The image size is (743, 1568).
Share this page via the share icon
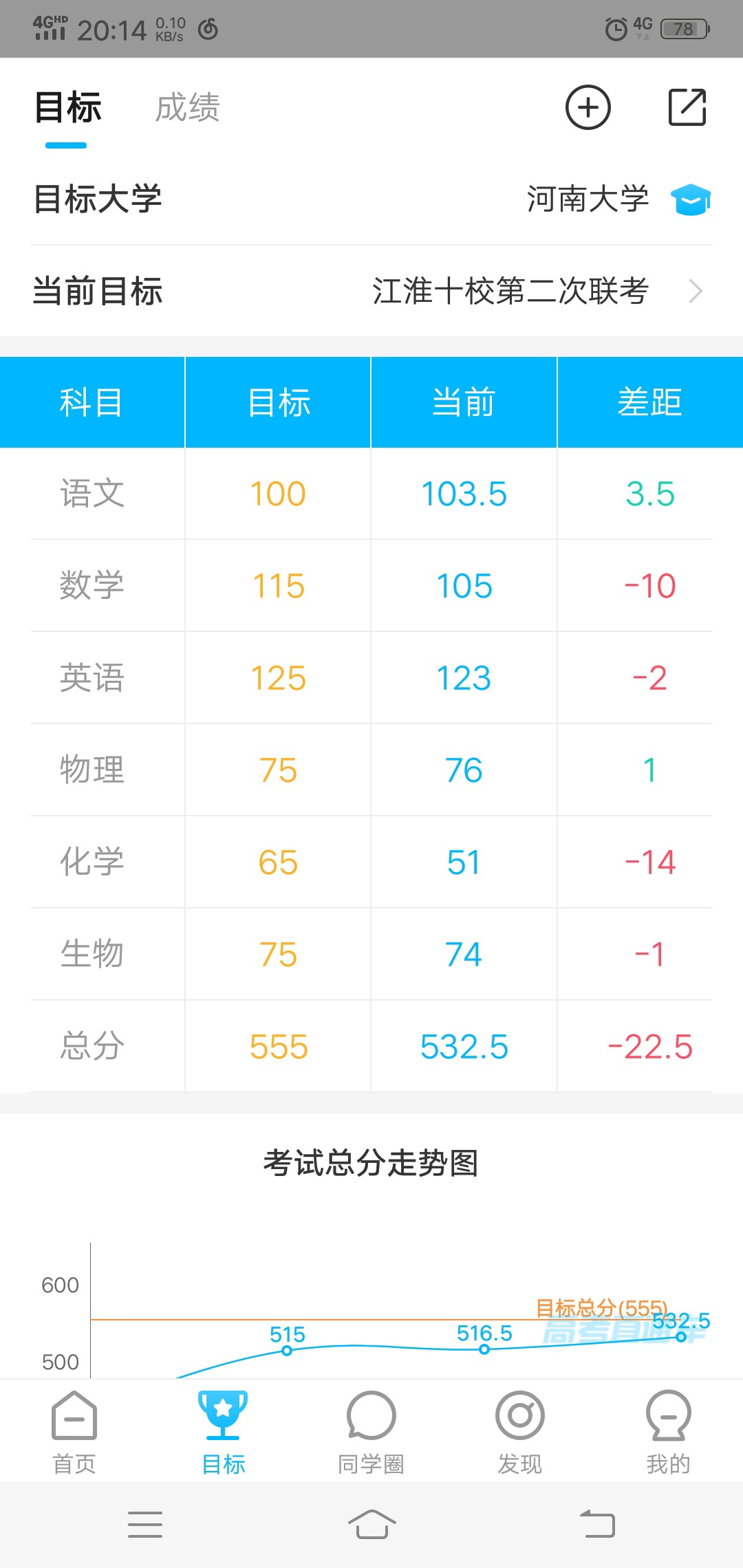(687, 108)
